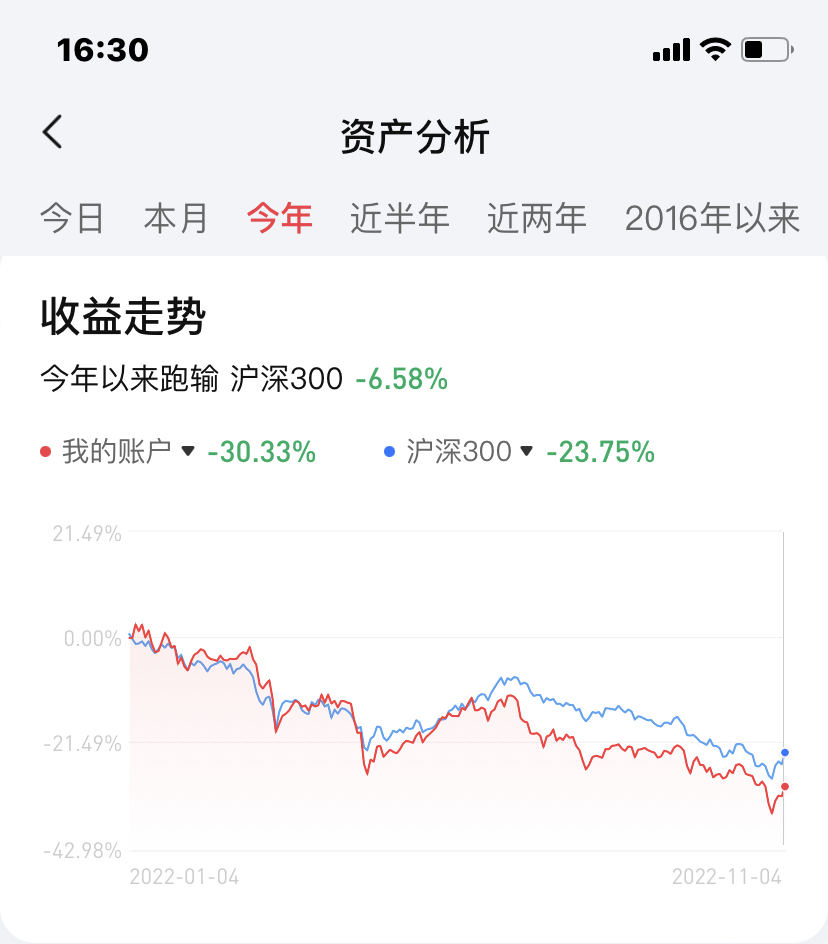Screen dimensions: 828x944
Task: Go back from 资产分析 page
Action: point(53,132)
